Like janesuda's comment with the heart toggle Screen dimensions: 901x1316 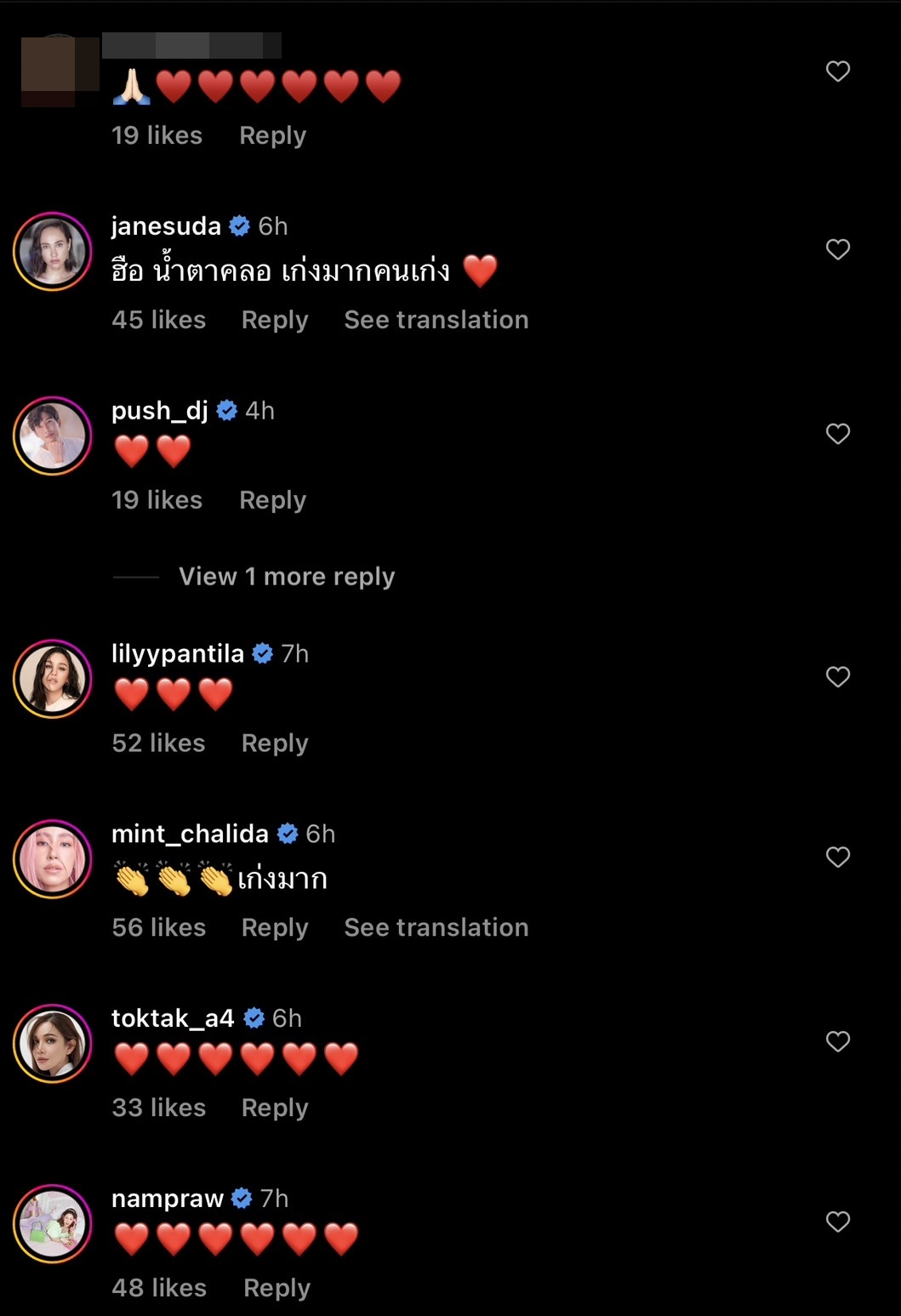pyautogui.click(x=837, y=248)
